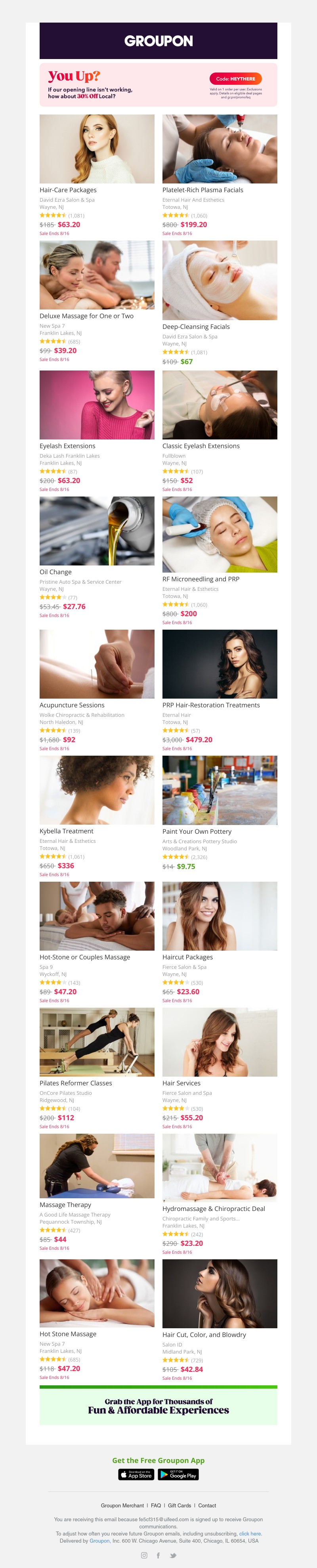Open Paint Your Own Pottery offer
This screenshot has height=1568, width=317.
click(220, 790)
